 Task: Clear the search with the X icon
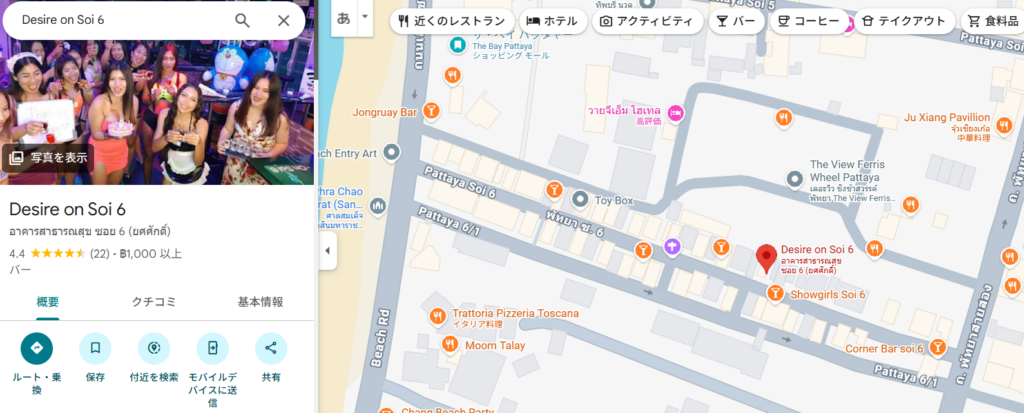[284, 20]
